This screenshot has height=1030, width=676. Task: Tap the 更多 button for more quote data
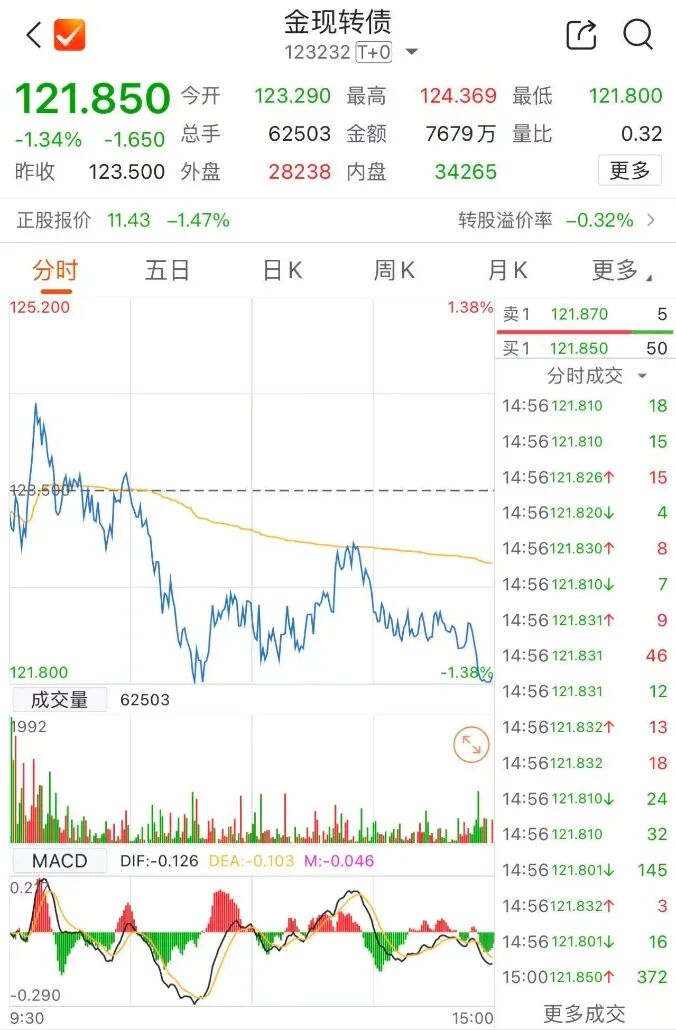(630, 171)
